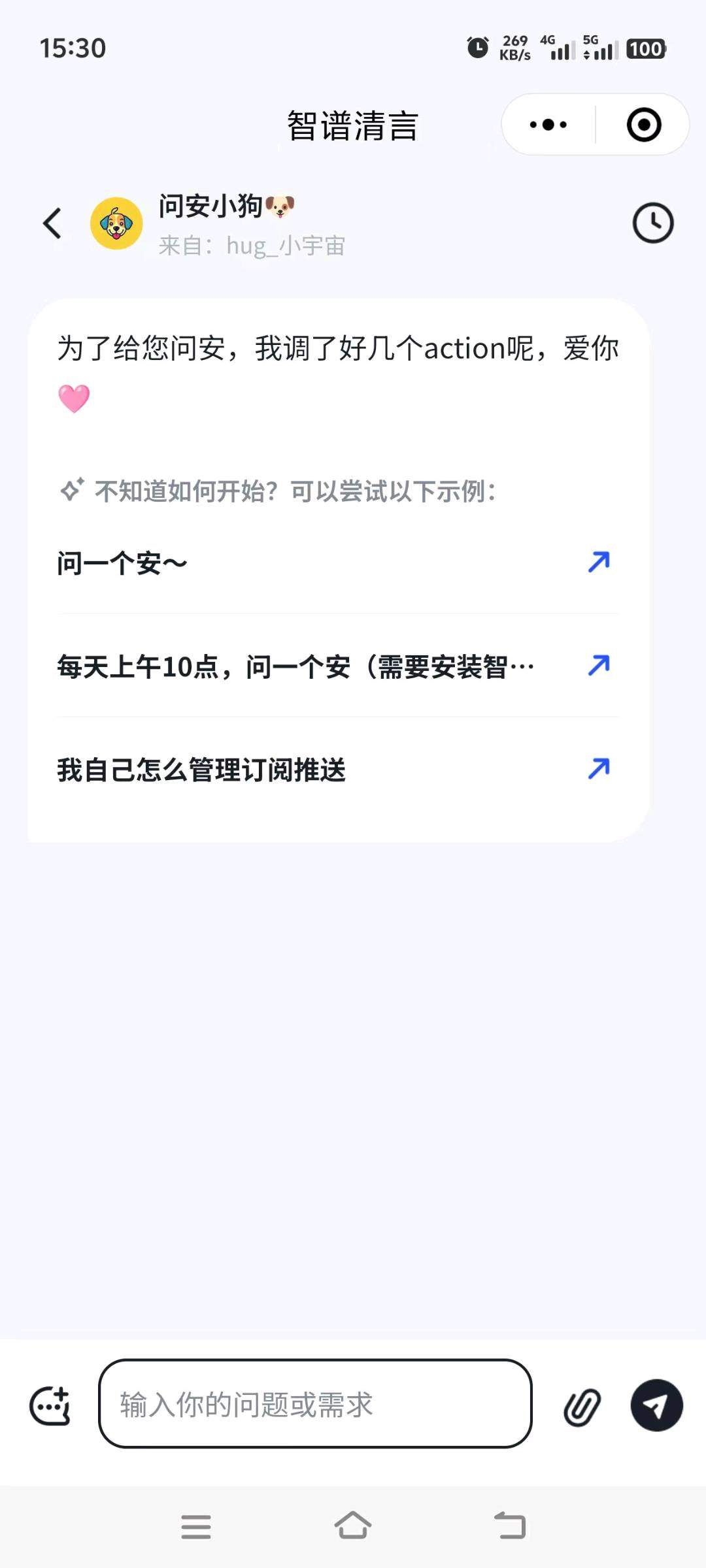Start a new chat with the plus bubble icon
706x1568 pixels.
pos(50,1405)
